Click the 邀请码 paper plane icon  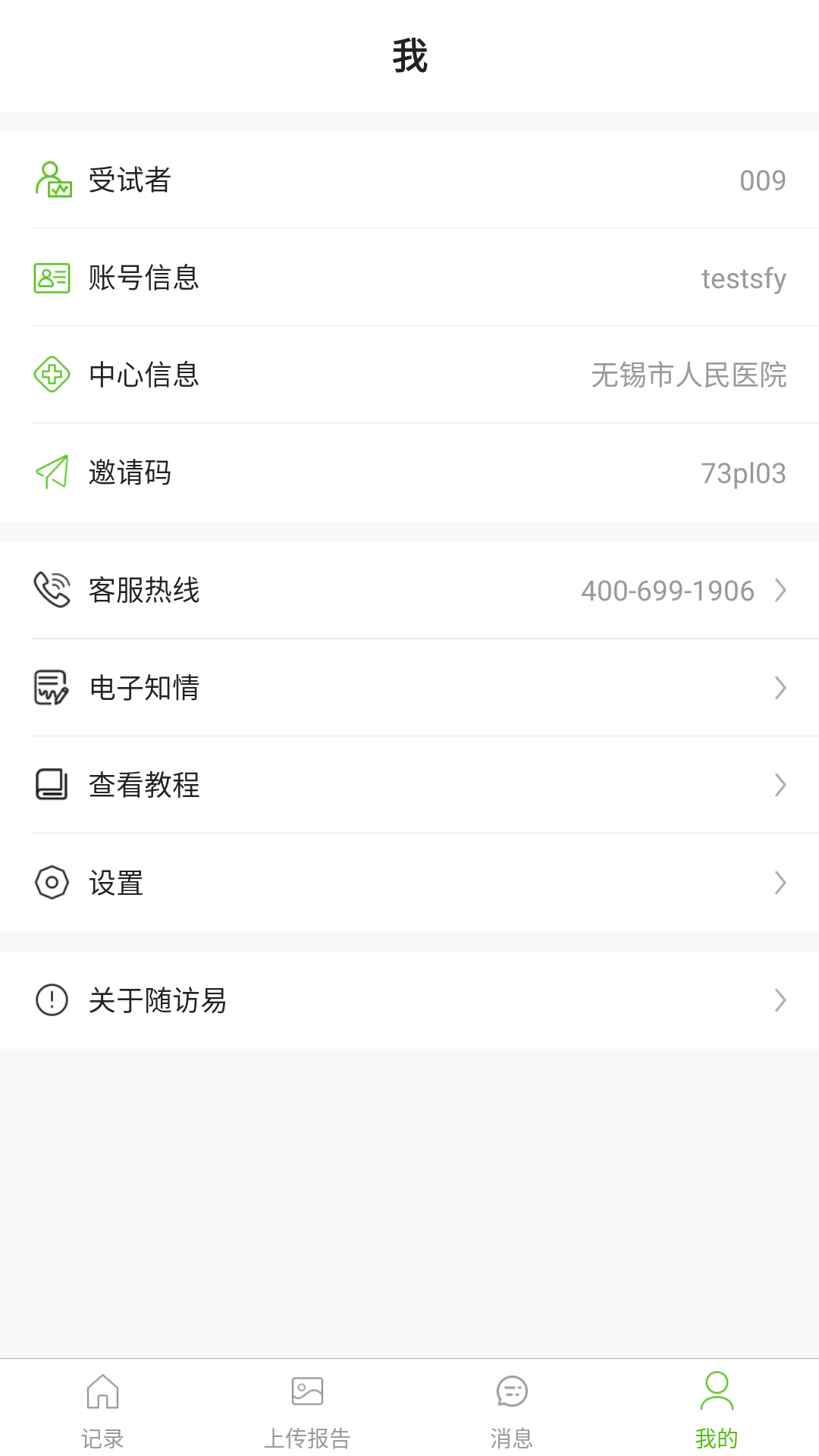(x=51, y=472)
